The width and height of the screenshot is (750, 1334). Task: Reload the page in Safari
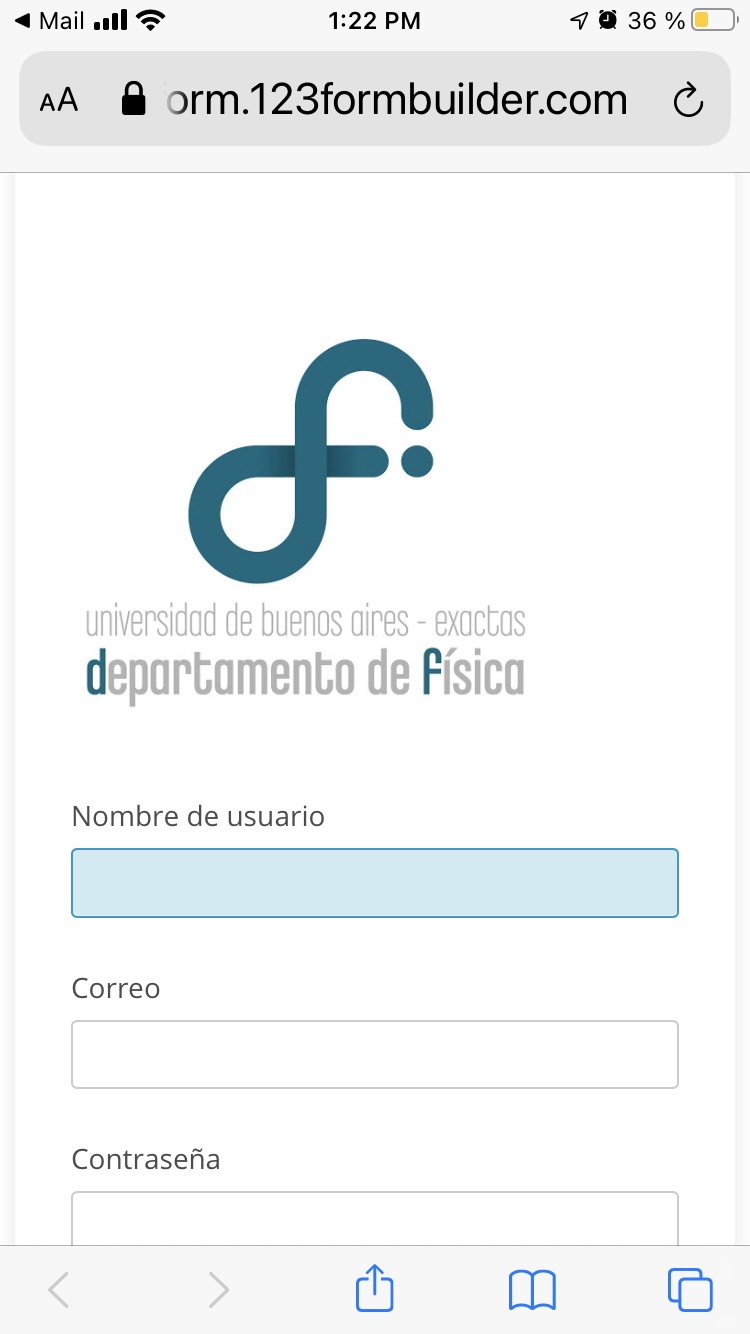(688, 100)
